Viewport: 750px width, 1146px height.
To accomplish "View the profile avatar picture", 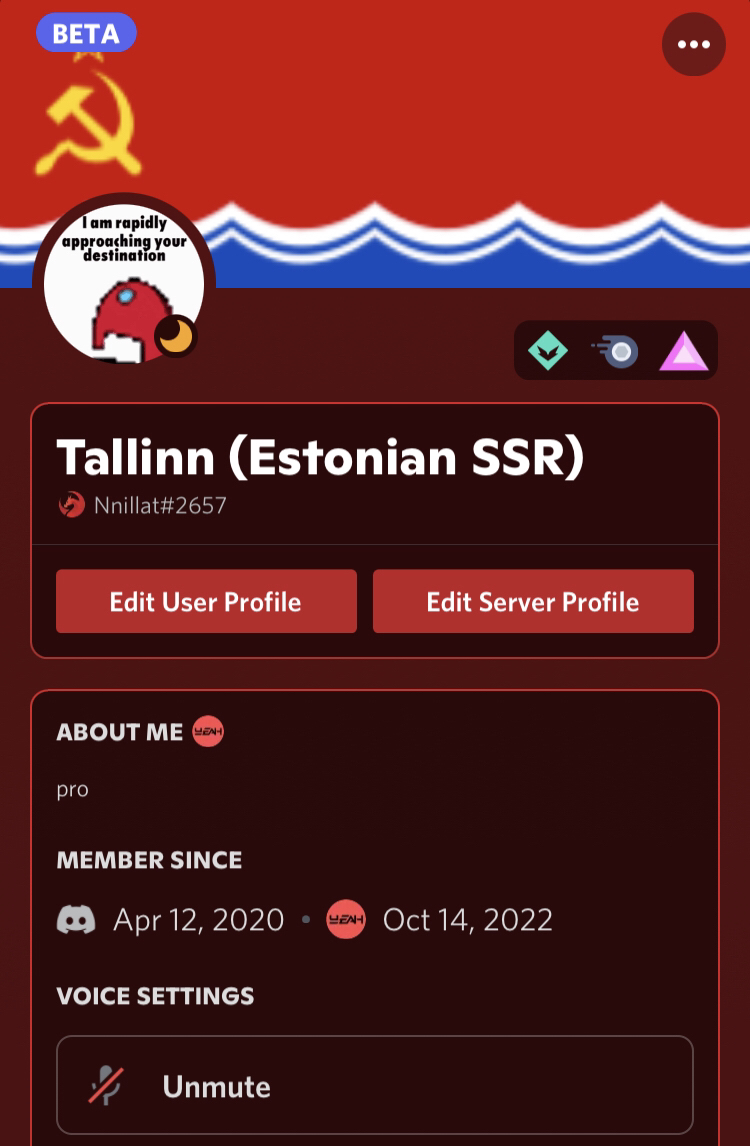I will pyautogui.click(x=123, y=284).
